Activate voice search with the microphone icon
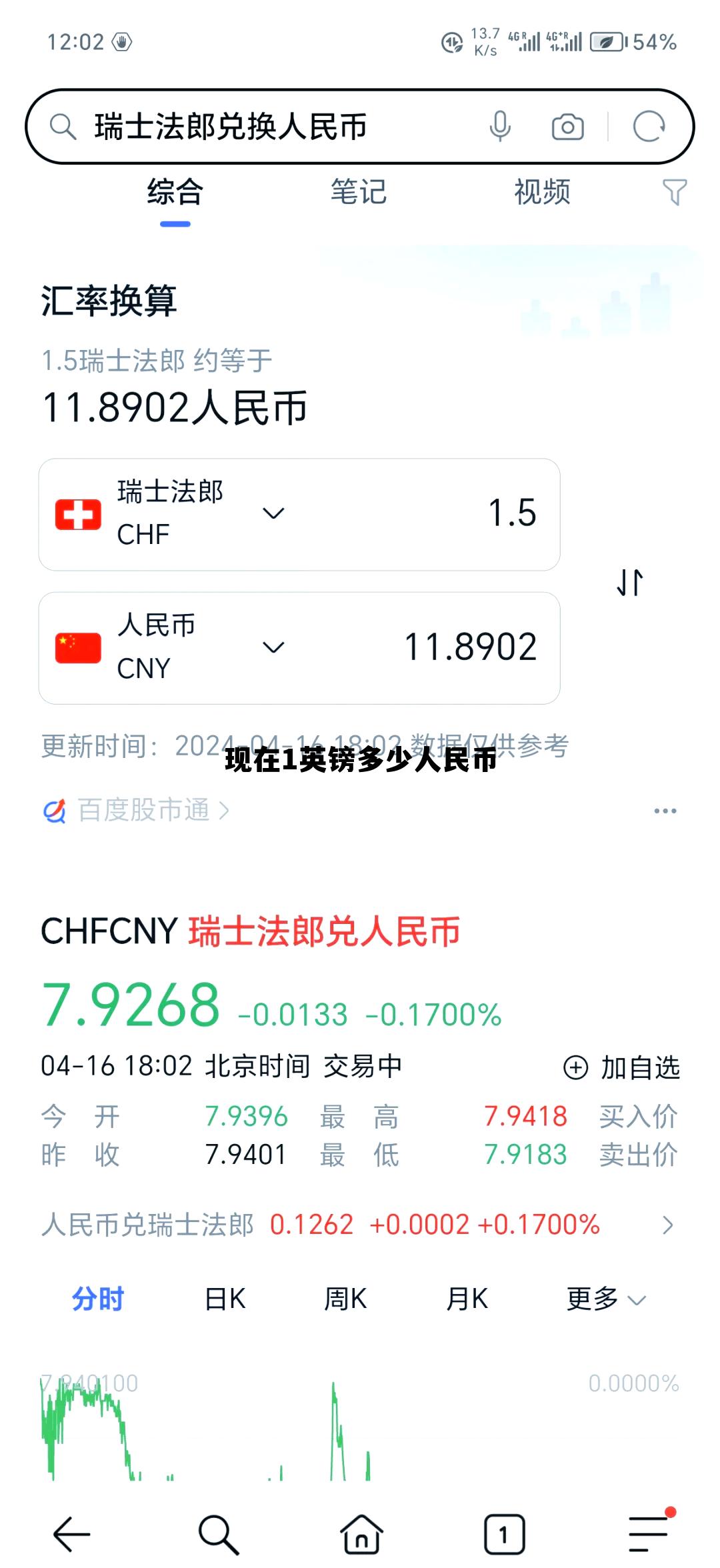 499,127
